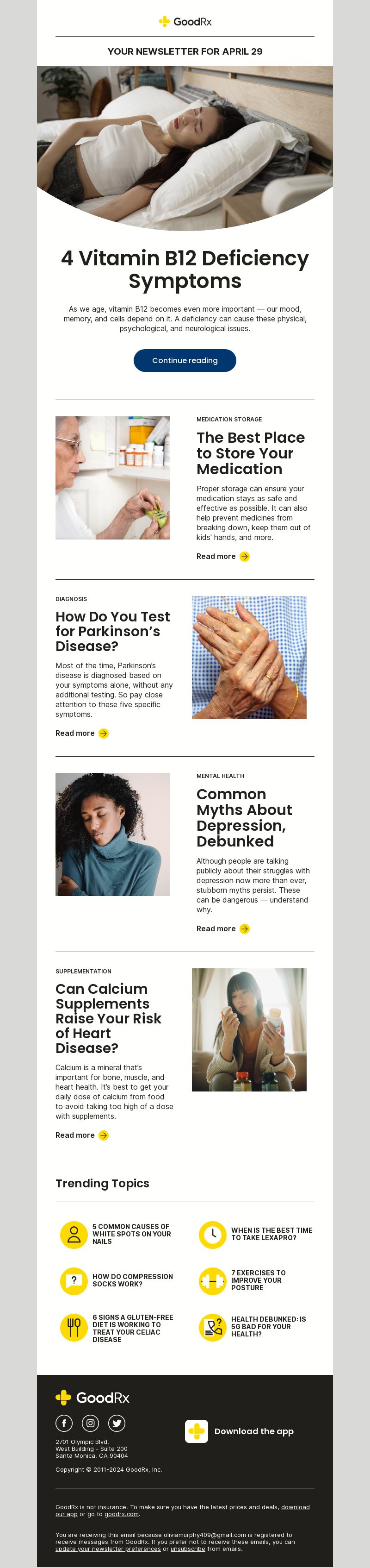Tap the Continue reading button
Image resolution: width=370 pixels, height=1568 pixels.
[185, 360]
